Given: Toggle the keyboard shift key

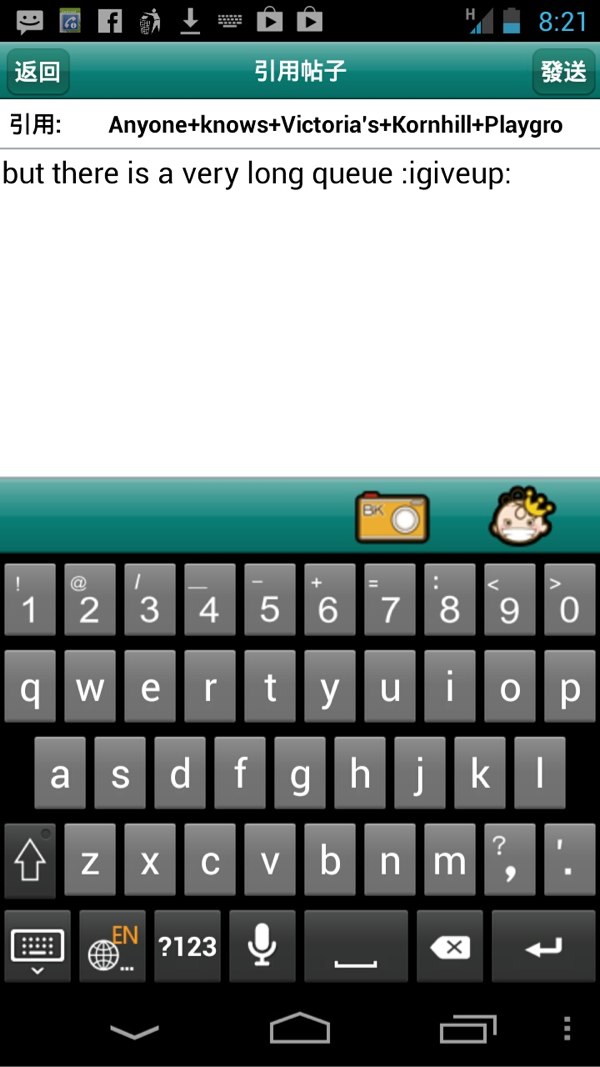Looking at the screenshot, I should point(30,861).
